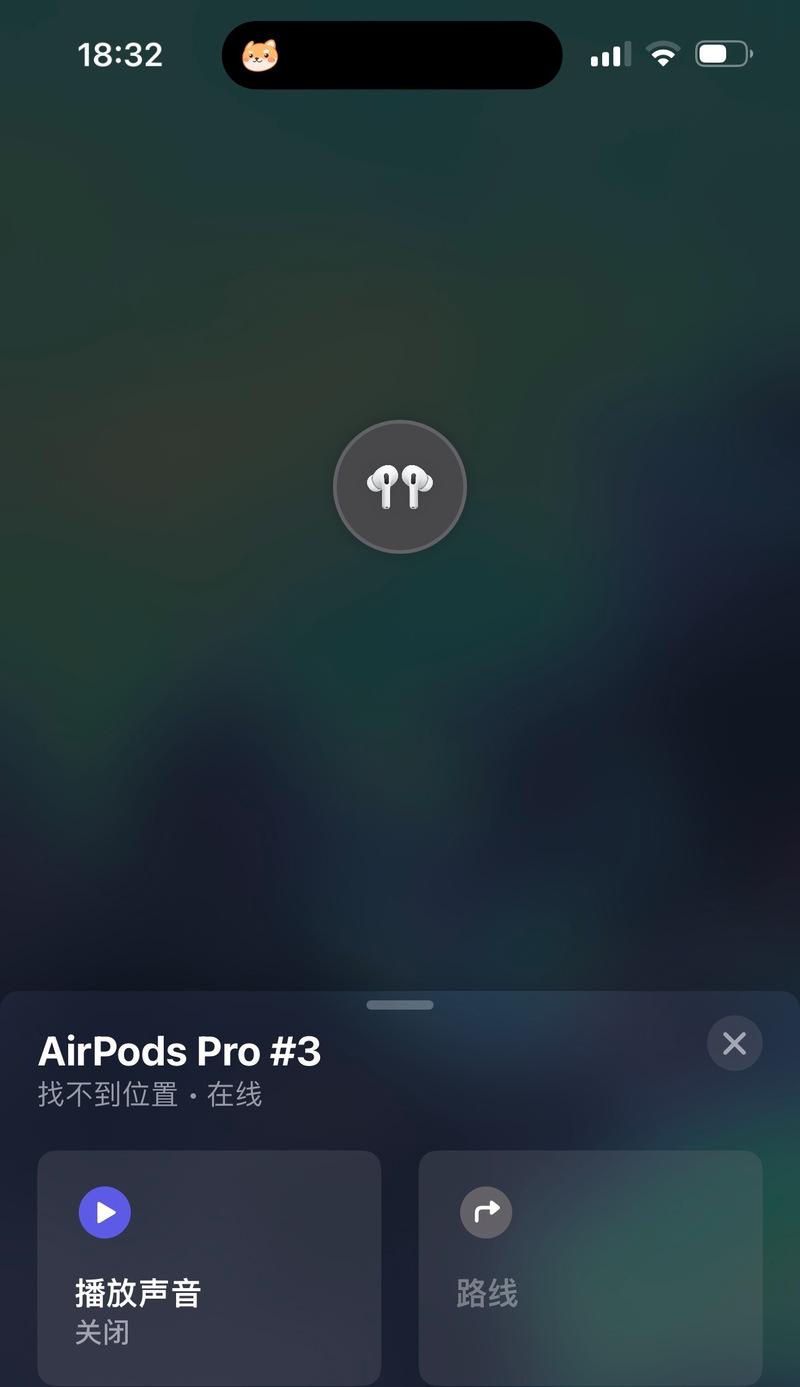Close the AirPods Pro #3 panel

click(734, 1044)
